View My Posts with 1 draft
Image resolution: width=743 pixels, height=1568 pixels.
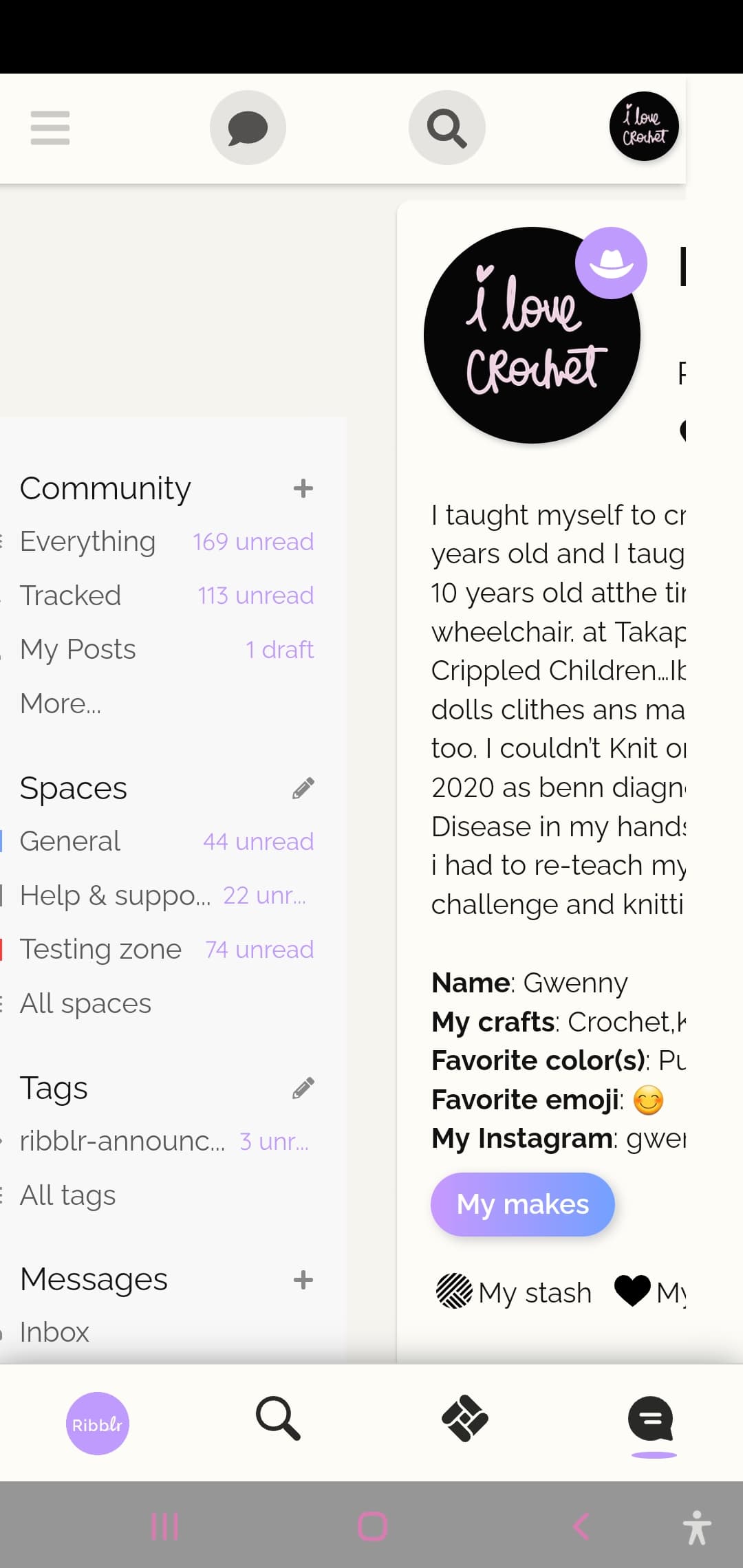point(166,649)
